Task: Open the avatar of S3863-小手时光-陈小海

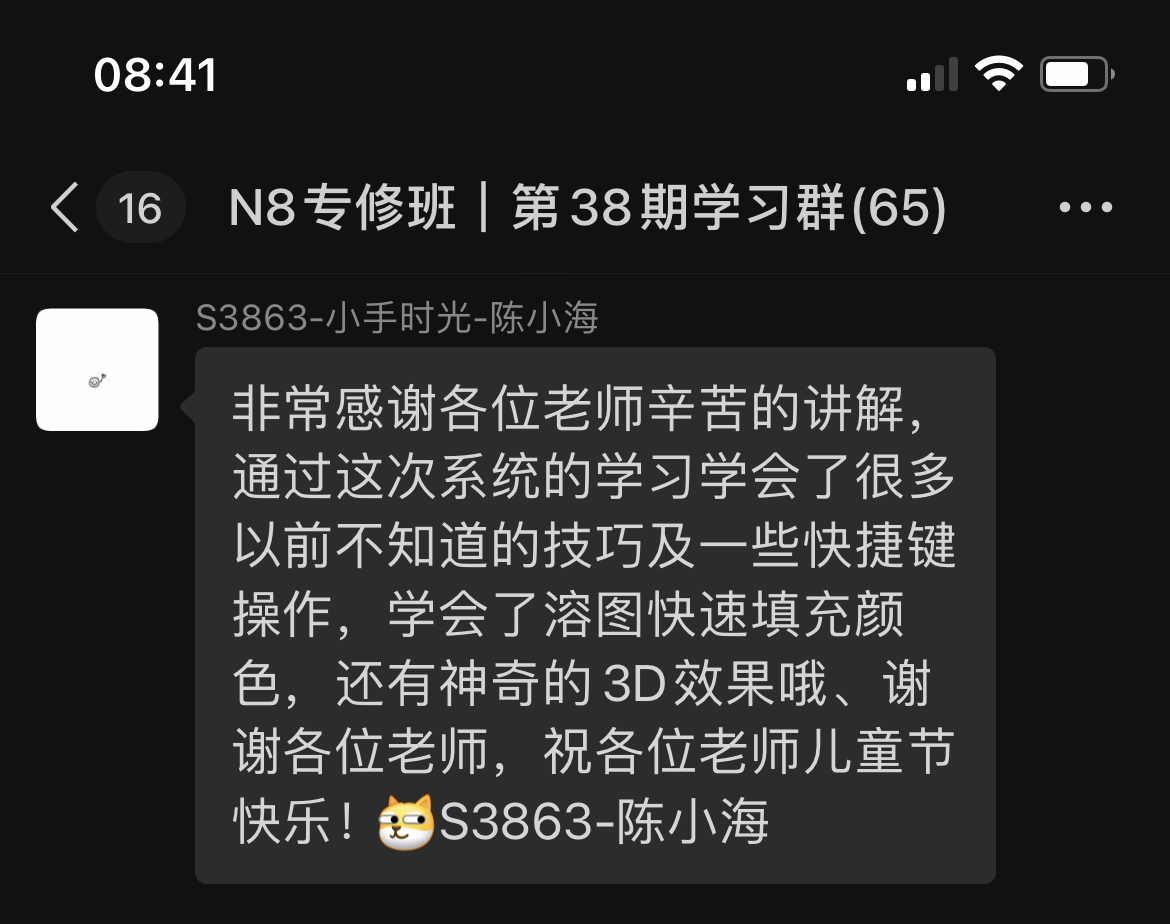Action: [x=97, y=370]
